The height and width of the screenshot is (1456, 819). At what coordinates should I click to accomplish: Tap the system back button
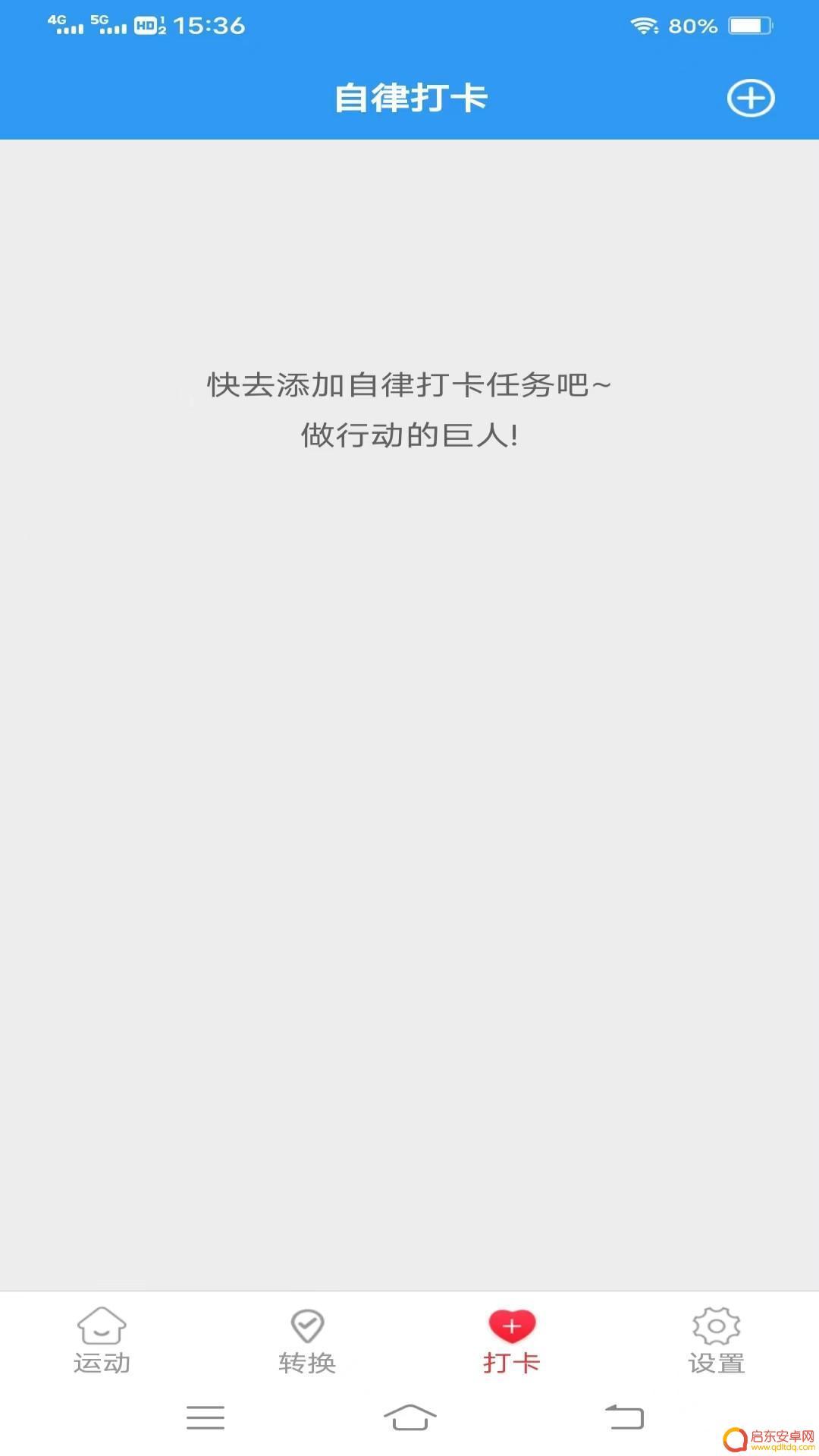coord(624,1417)
